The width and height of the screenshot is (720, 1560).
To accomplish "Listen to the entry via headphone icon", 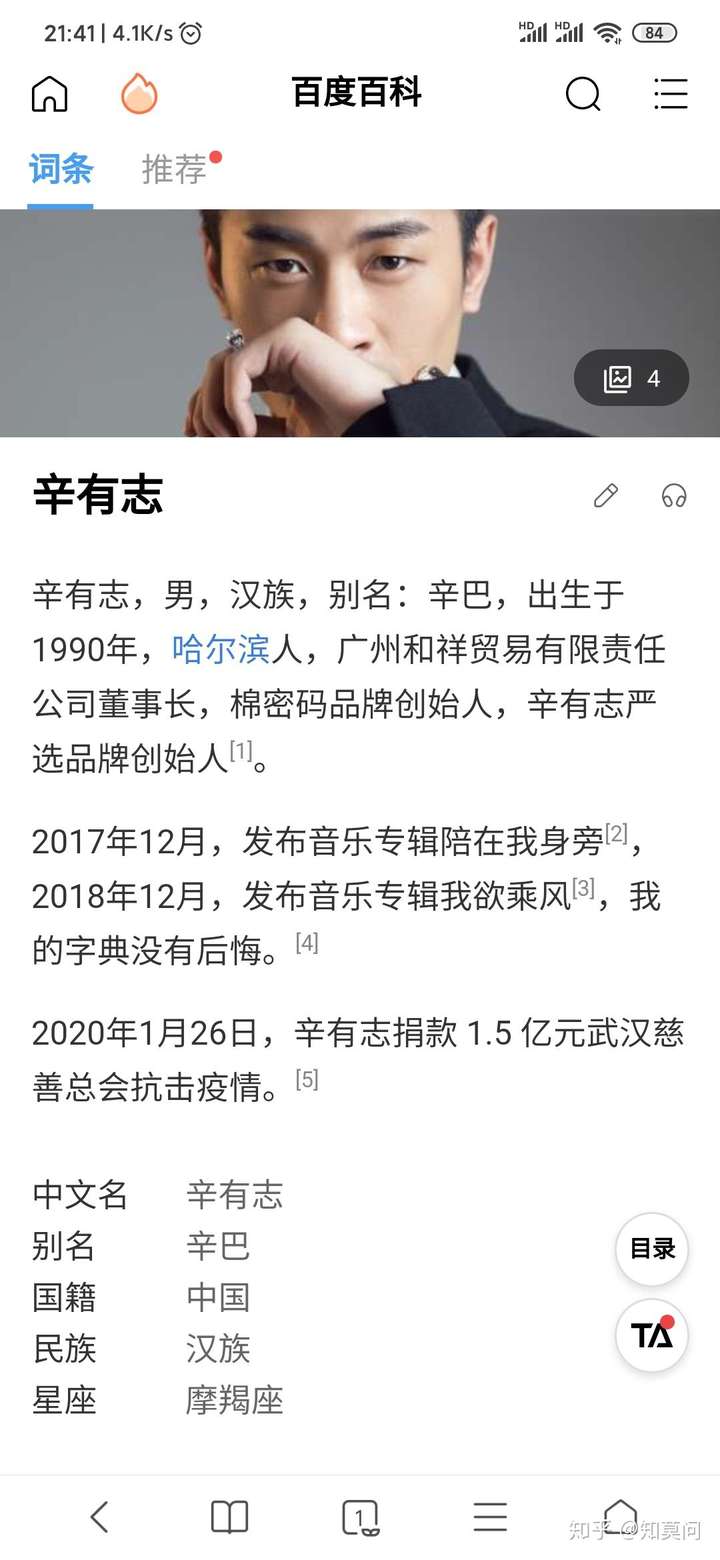I will [674, 495].
